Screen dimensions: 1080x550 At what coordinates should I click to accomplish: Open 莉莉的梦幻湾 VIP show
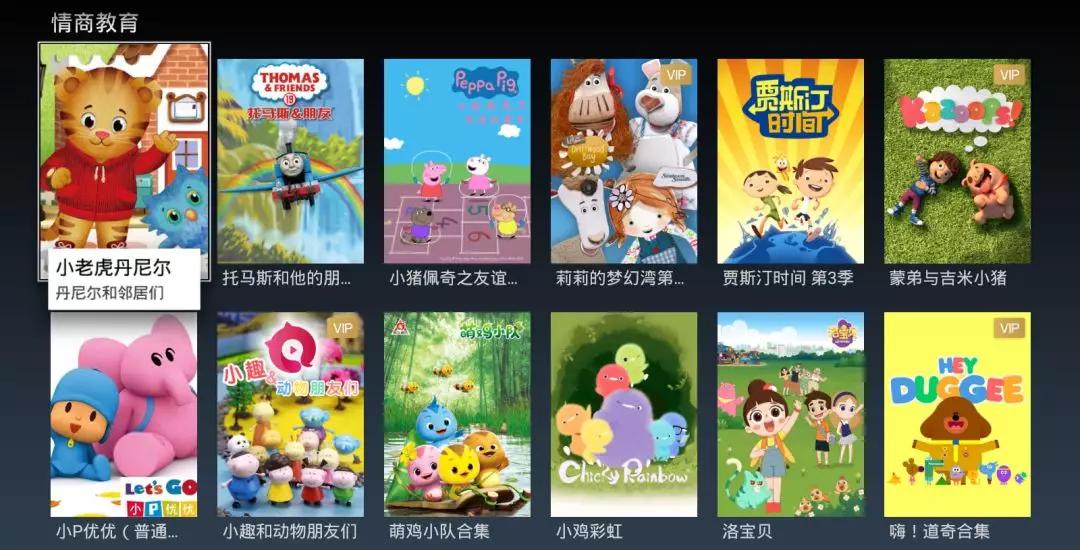tap(623, 161)
